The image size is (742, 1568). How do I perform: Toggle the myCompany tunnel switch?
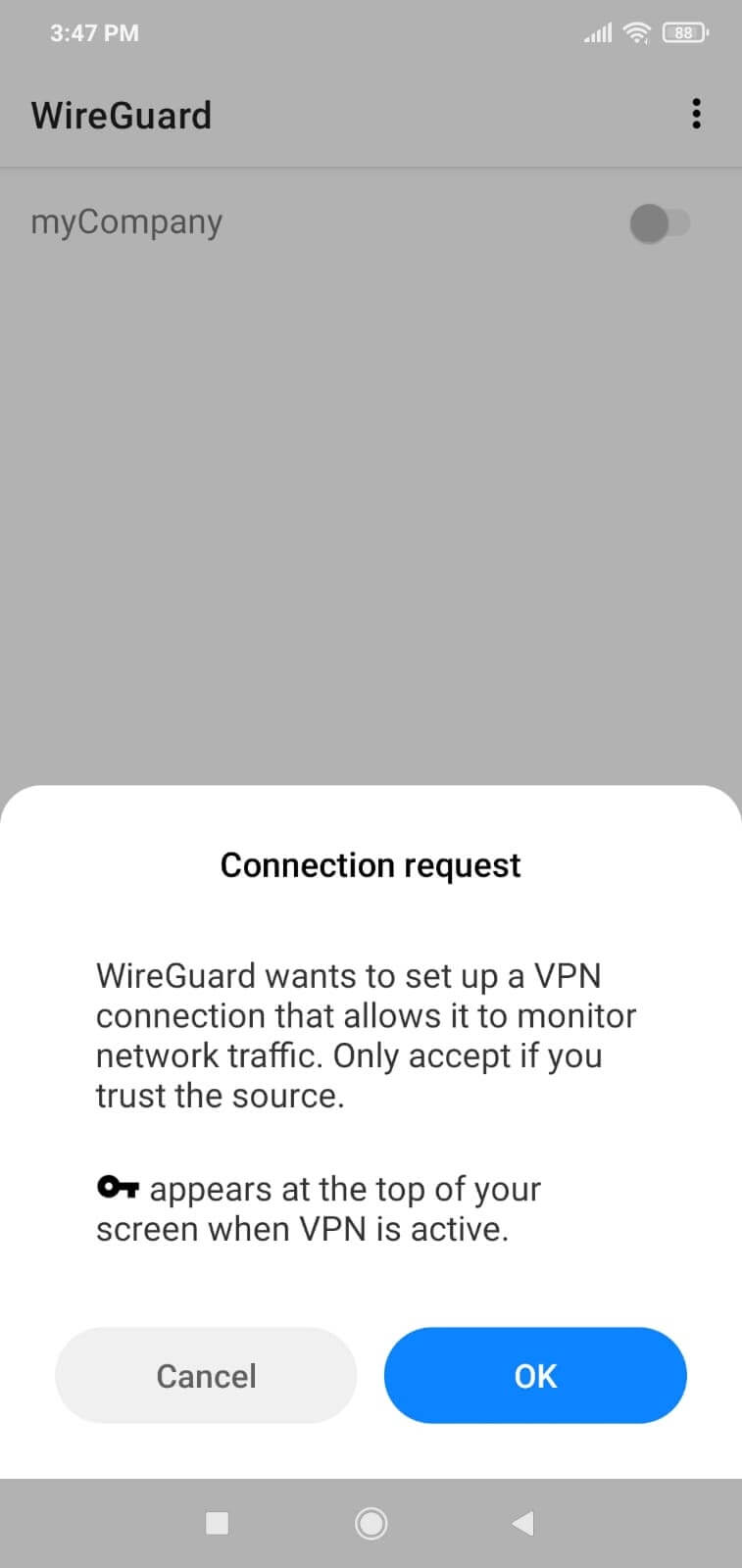661,223
